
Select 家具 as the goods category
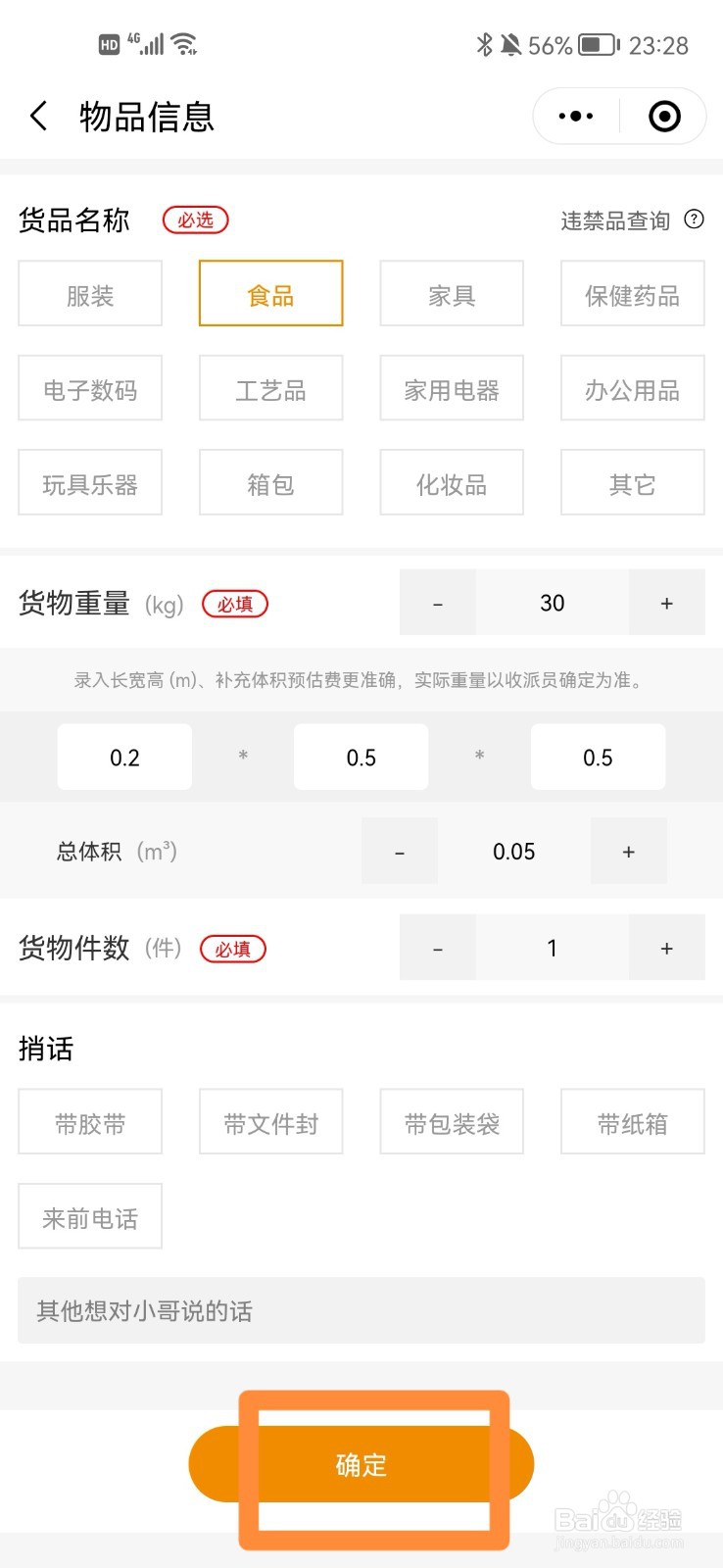tap(451, 293)
